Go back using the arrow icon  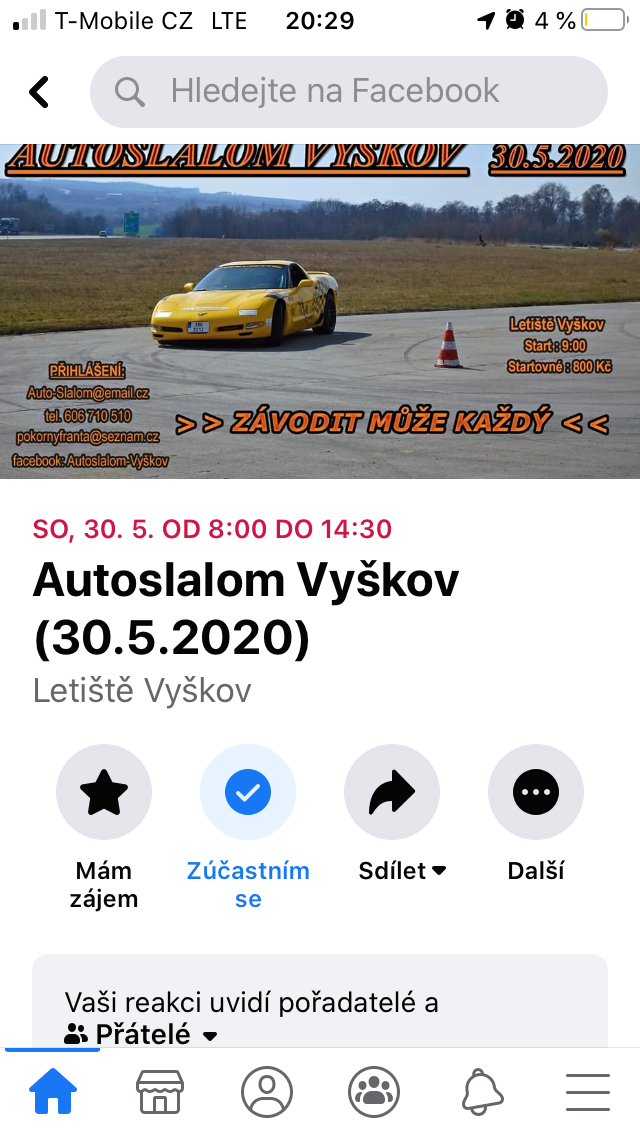click(x=39, y=92)
